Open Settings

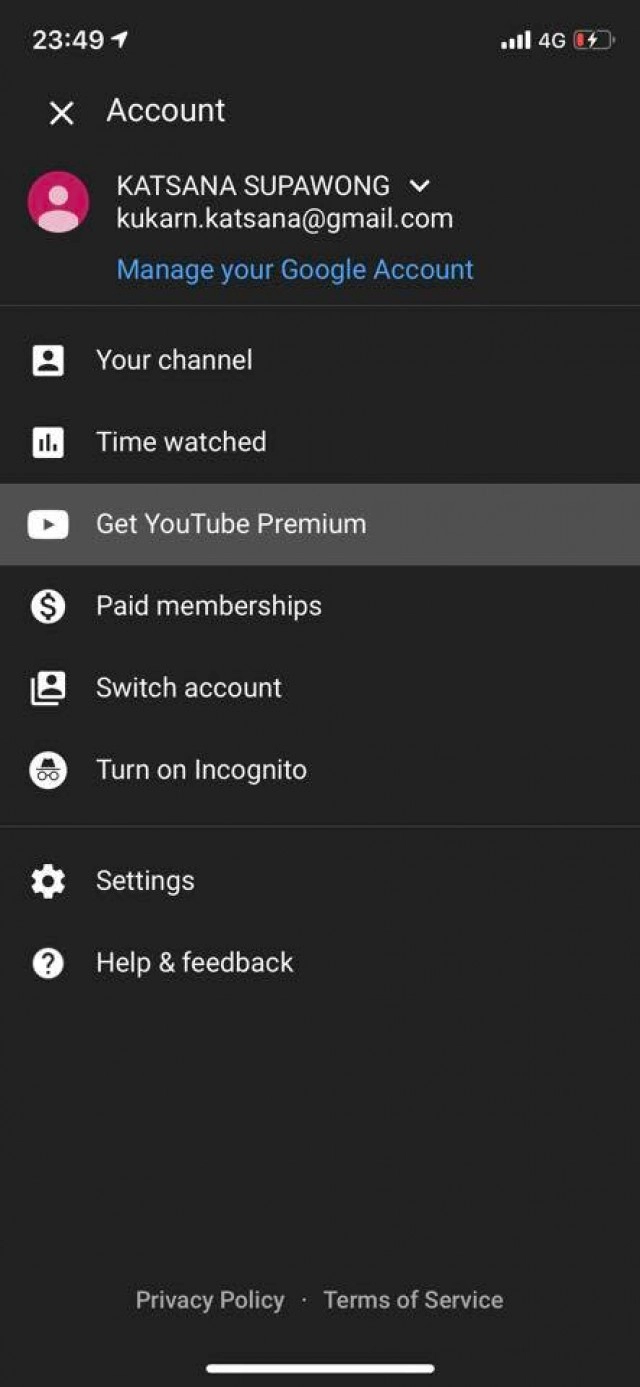[145, 881]
